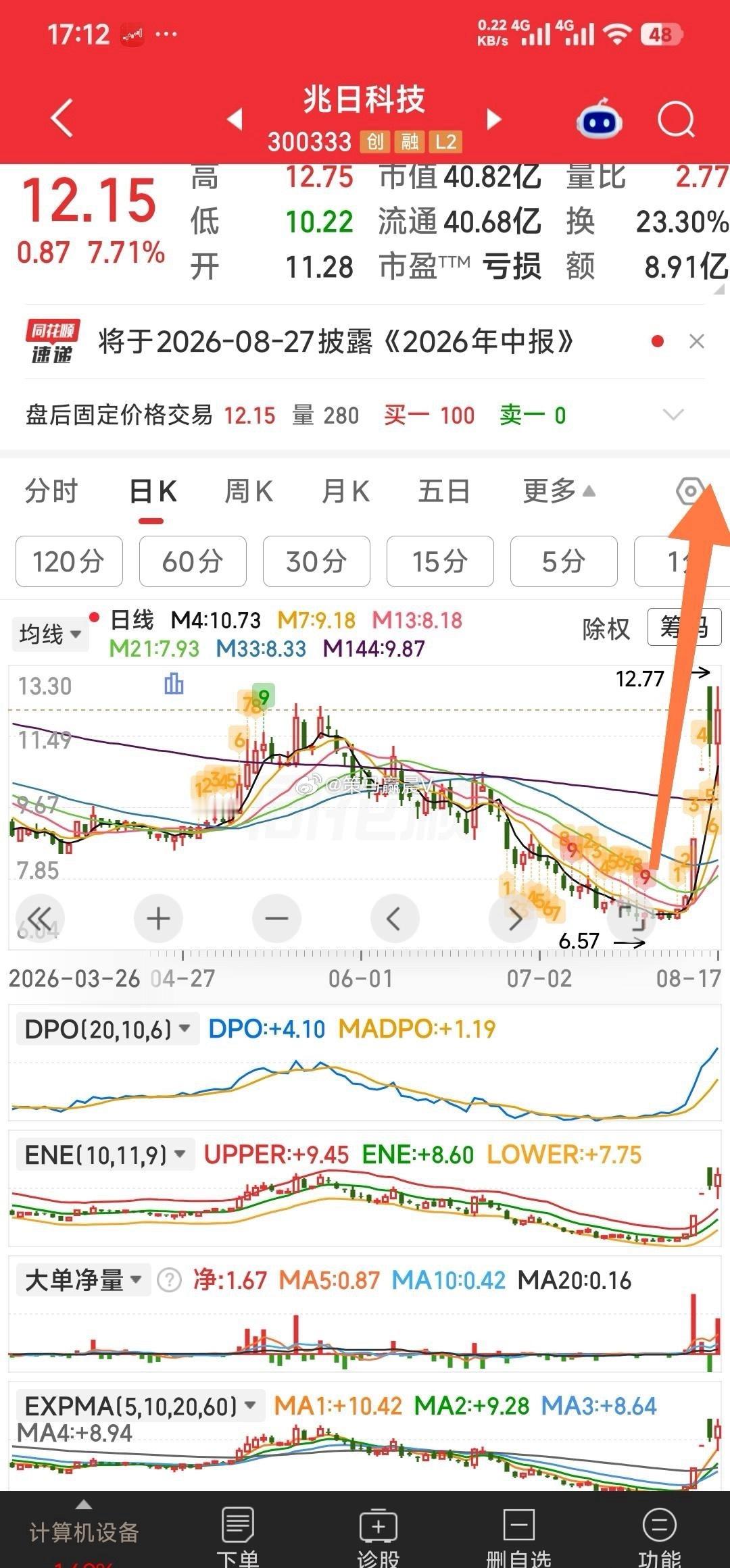Viewport: 730px width, 1568px height.
Task: Tap the 除权 adjustment option
Action: 606,629
